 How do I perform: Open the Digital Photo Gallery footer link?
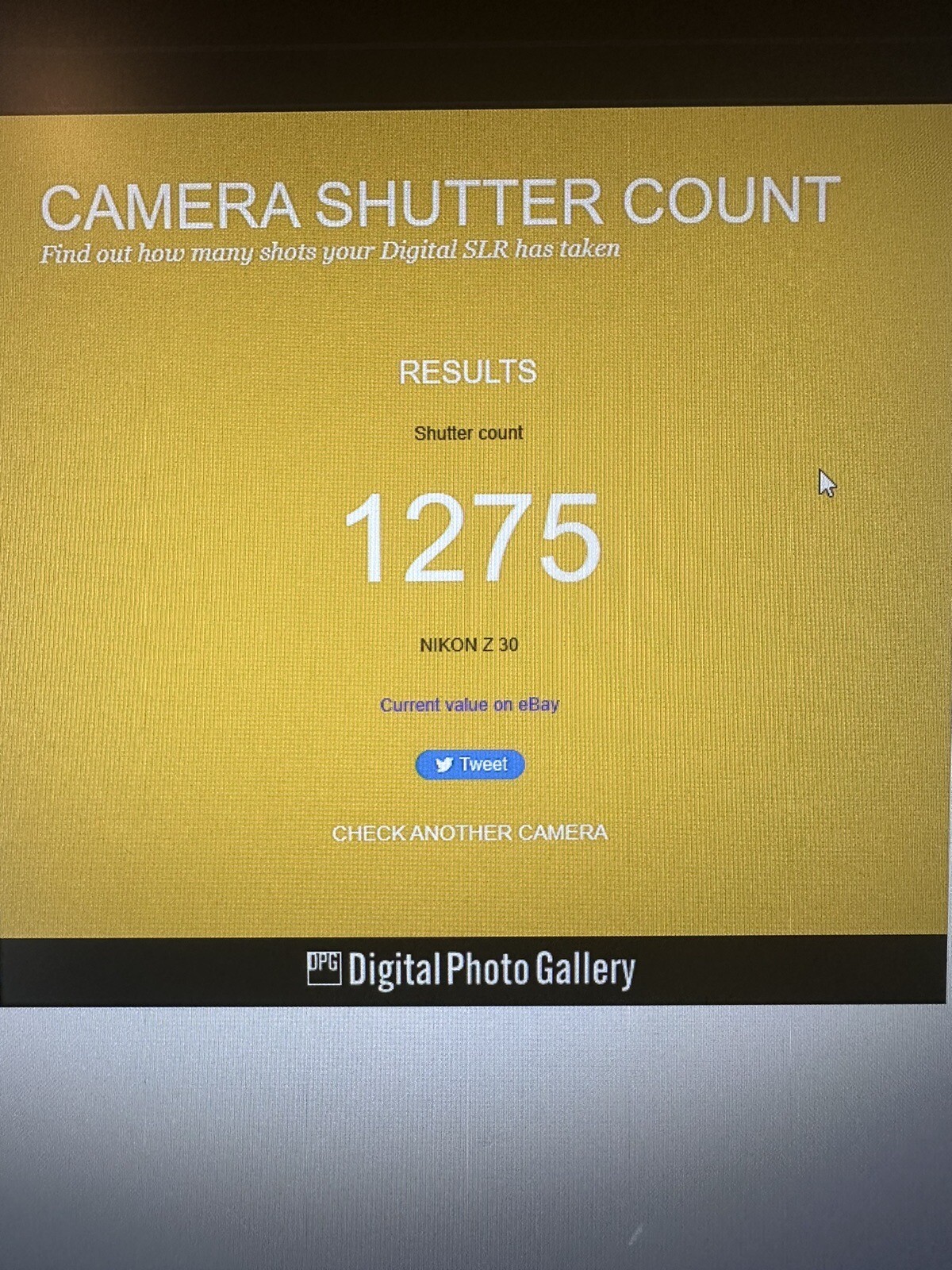click(471, 970)
